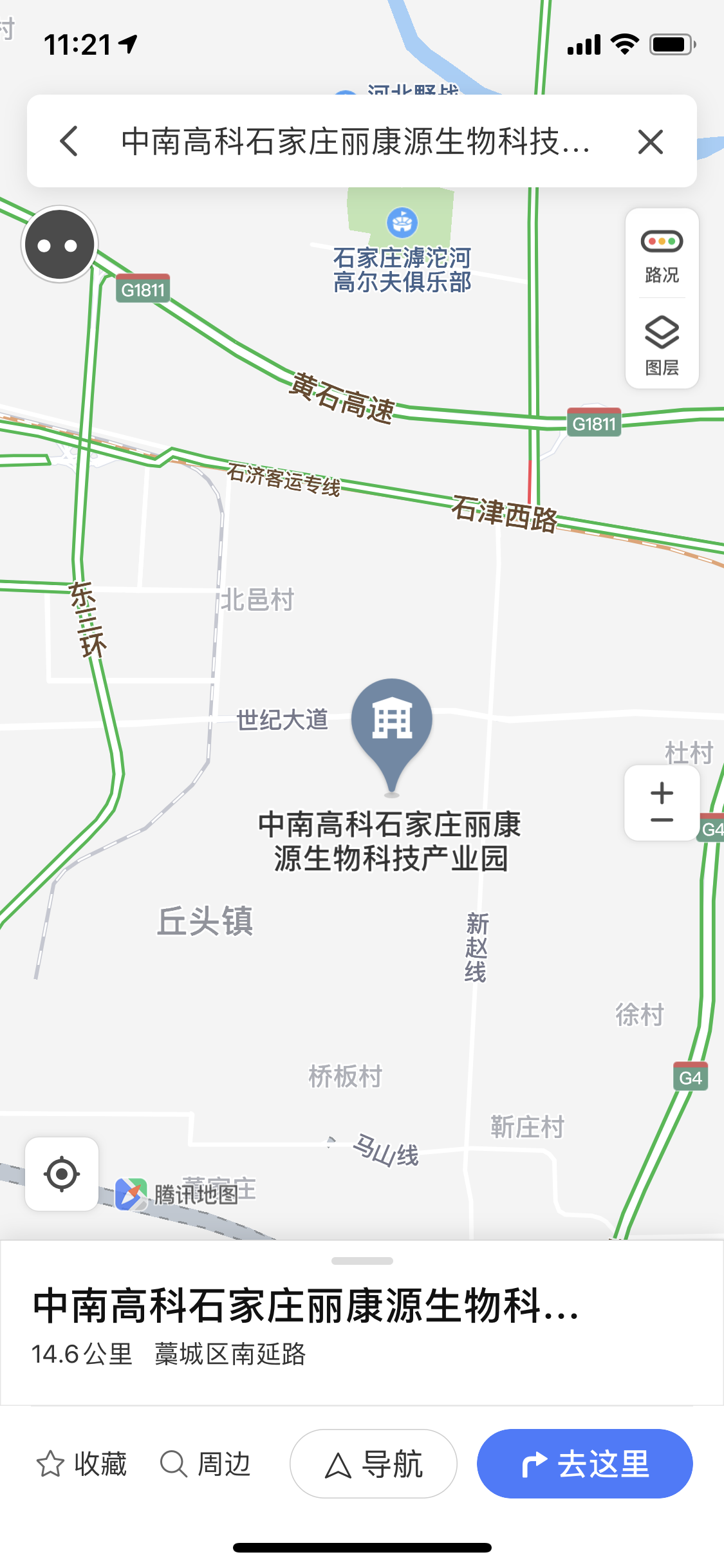The image size is (724, 1568).
Task: Start 导航 navigation to this place
Action: point(374,1464)
